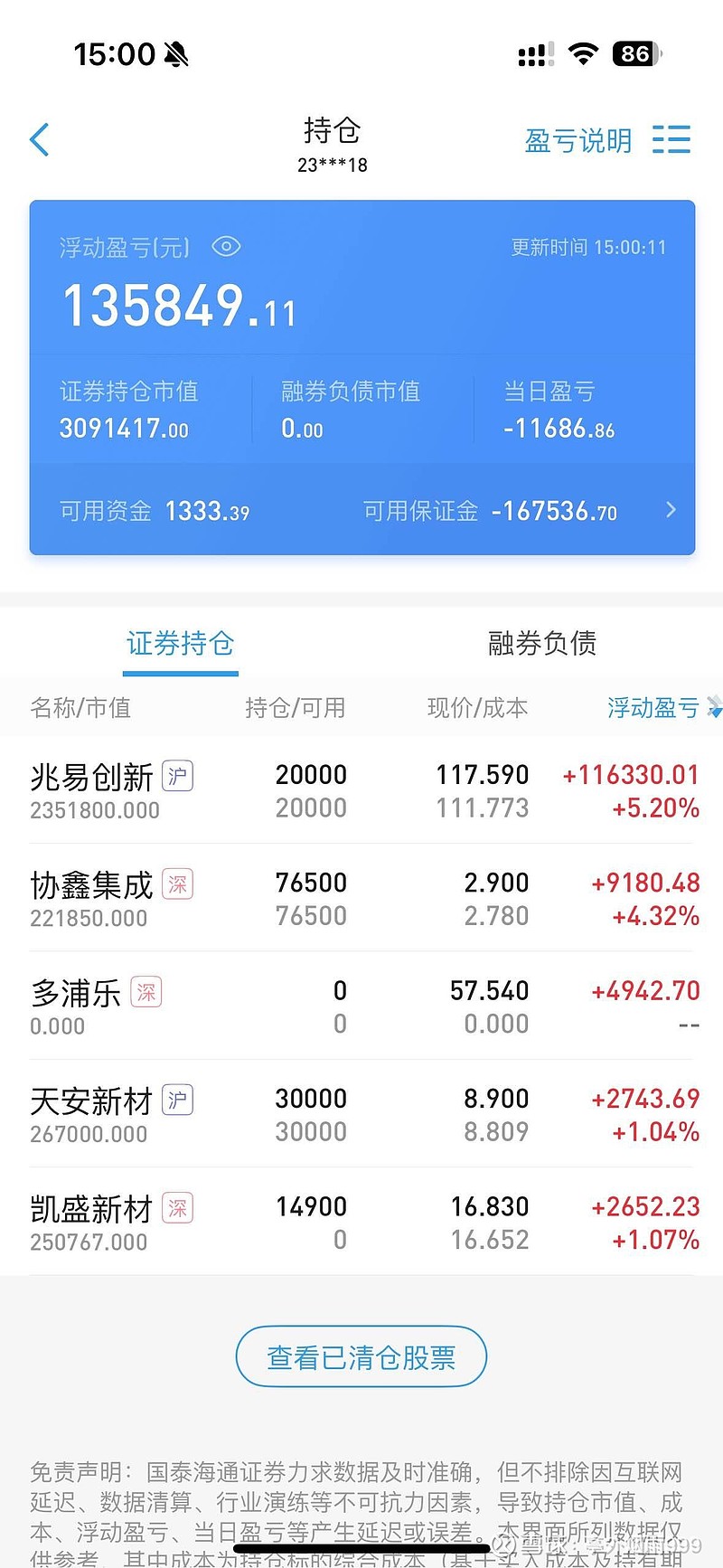
Task: Open the list menu icon at top right
Action: click(x=671, y=140)
